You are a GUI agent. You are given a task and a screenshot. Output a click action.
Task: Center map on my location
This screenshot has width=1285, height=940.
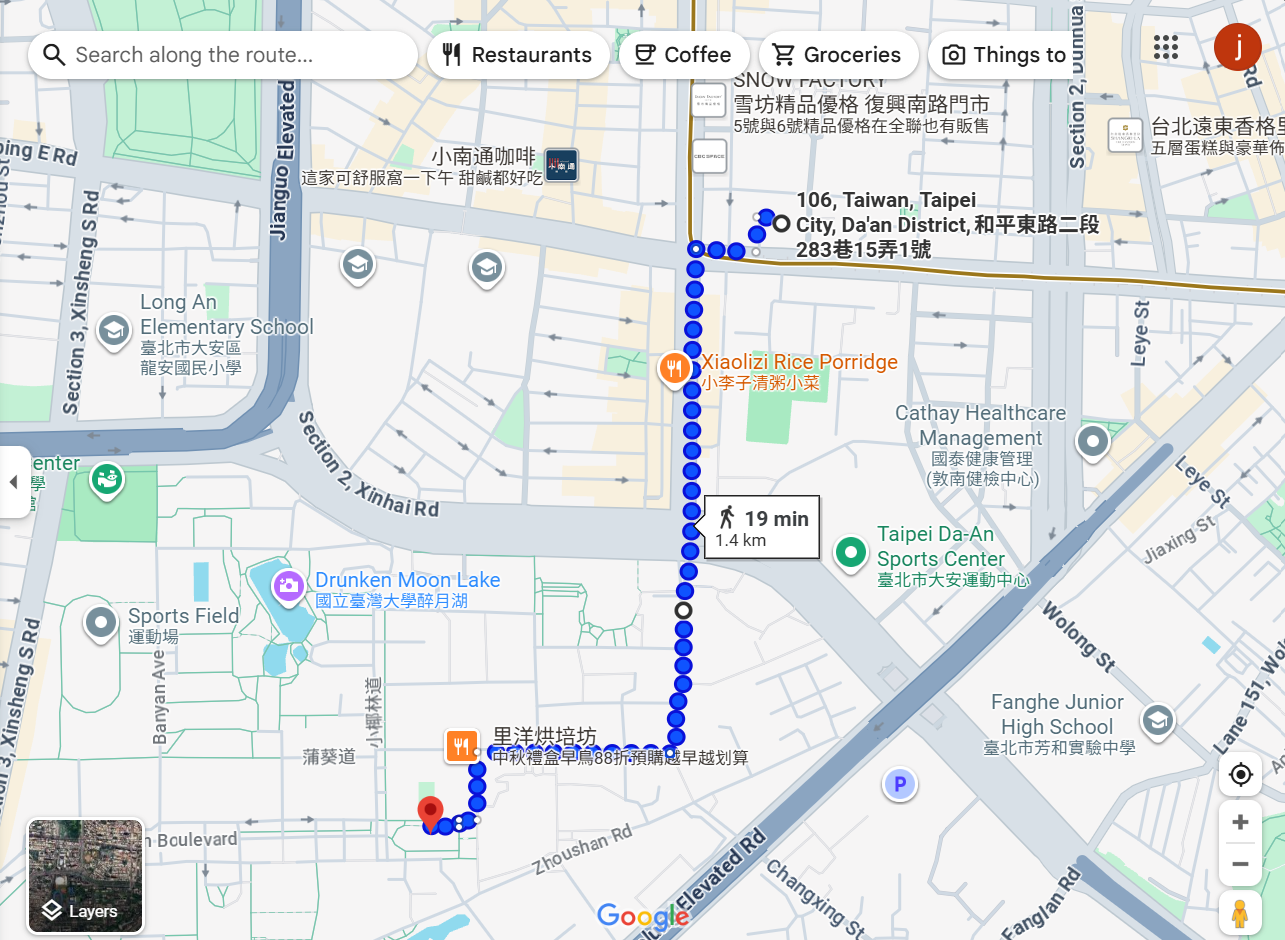click(x=1240, y=775)
